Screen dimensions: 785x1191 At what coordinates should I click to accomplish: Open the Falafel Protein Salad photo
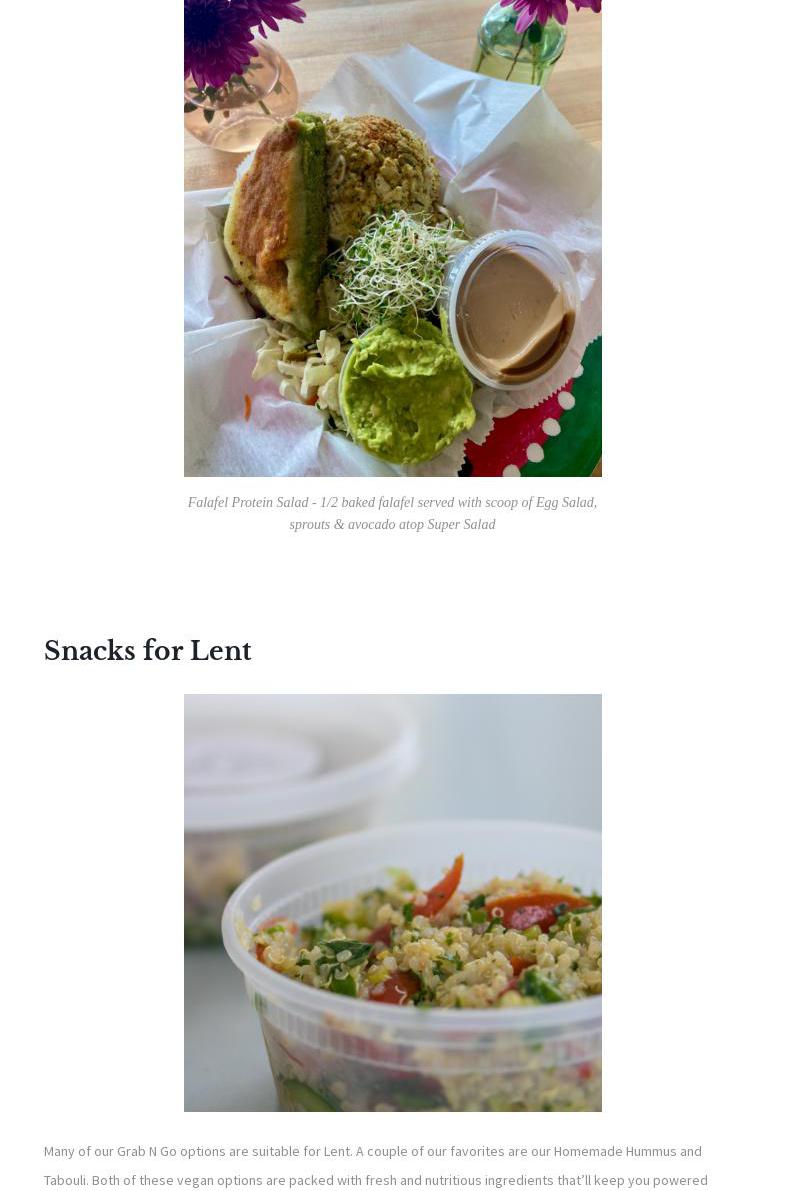(392, 238)
